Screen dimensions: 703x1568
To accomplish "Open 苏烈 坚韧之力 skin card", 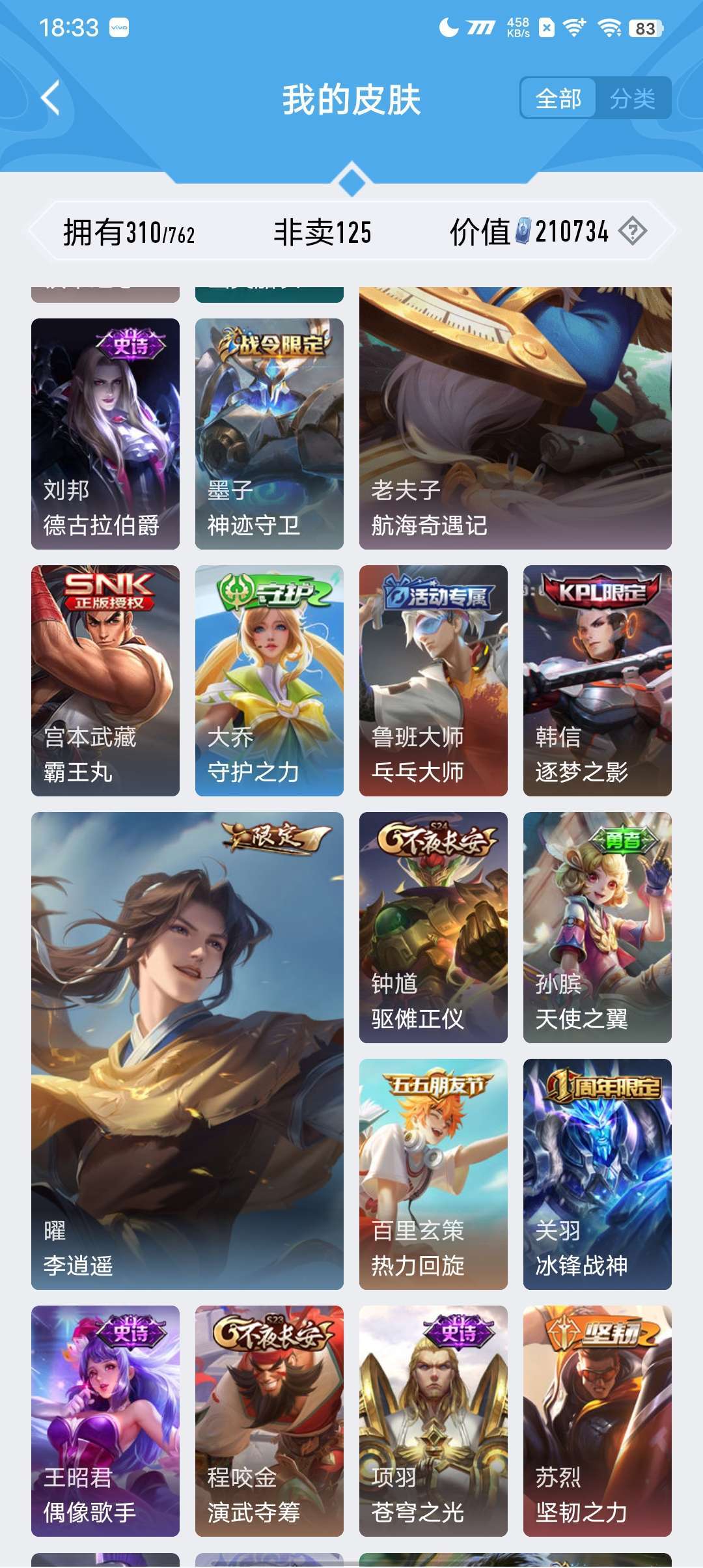I will pos(598,1420).
